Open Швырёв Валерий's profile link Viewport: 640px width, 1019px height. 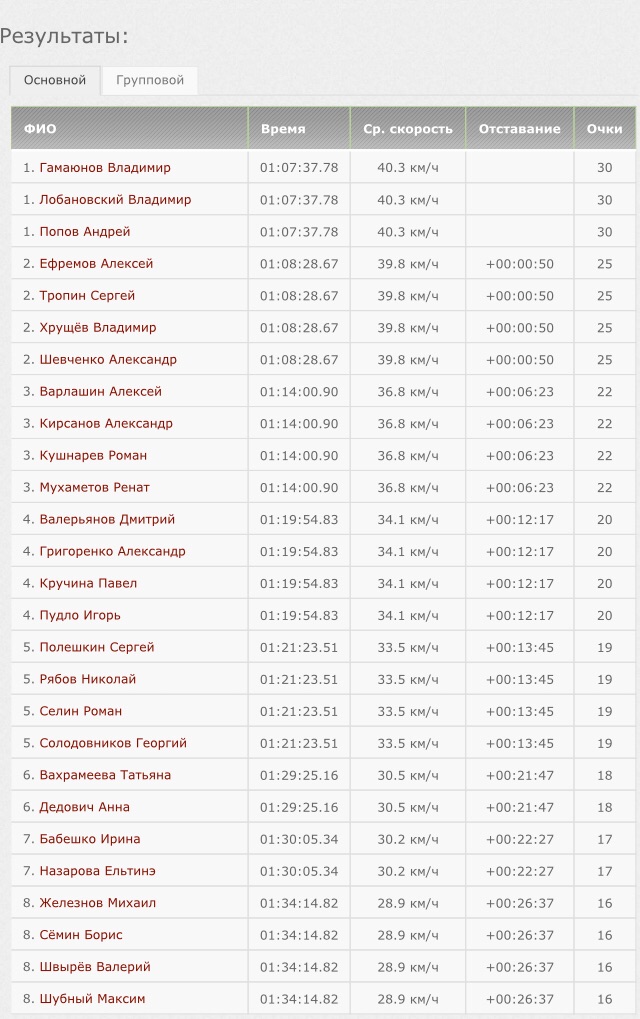(95, 968)
